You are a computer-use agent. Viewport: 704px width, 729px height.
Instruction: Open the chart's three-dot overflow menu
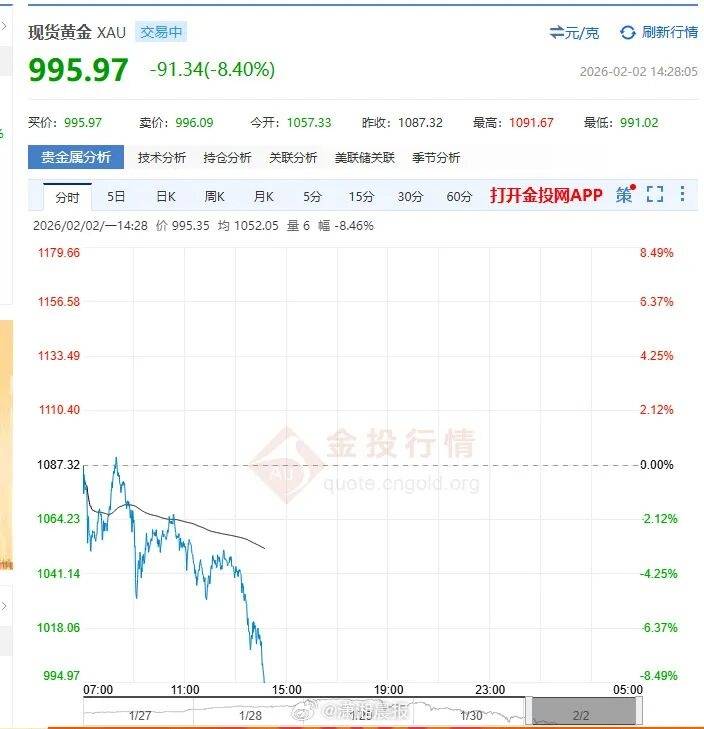[x=683, y=195]
